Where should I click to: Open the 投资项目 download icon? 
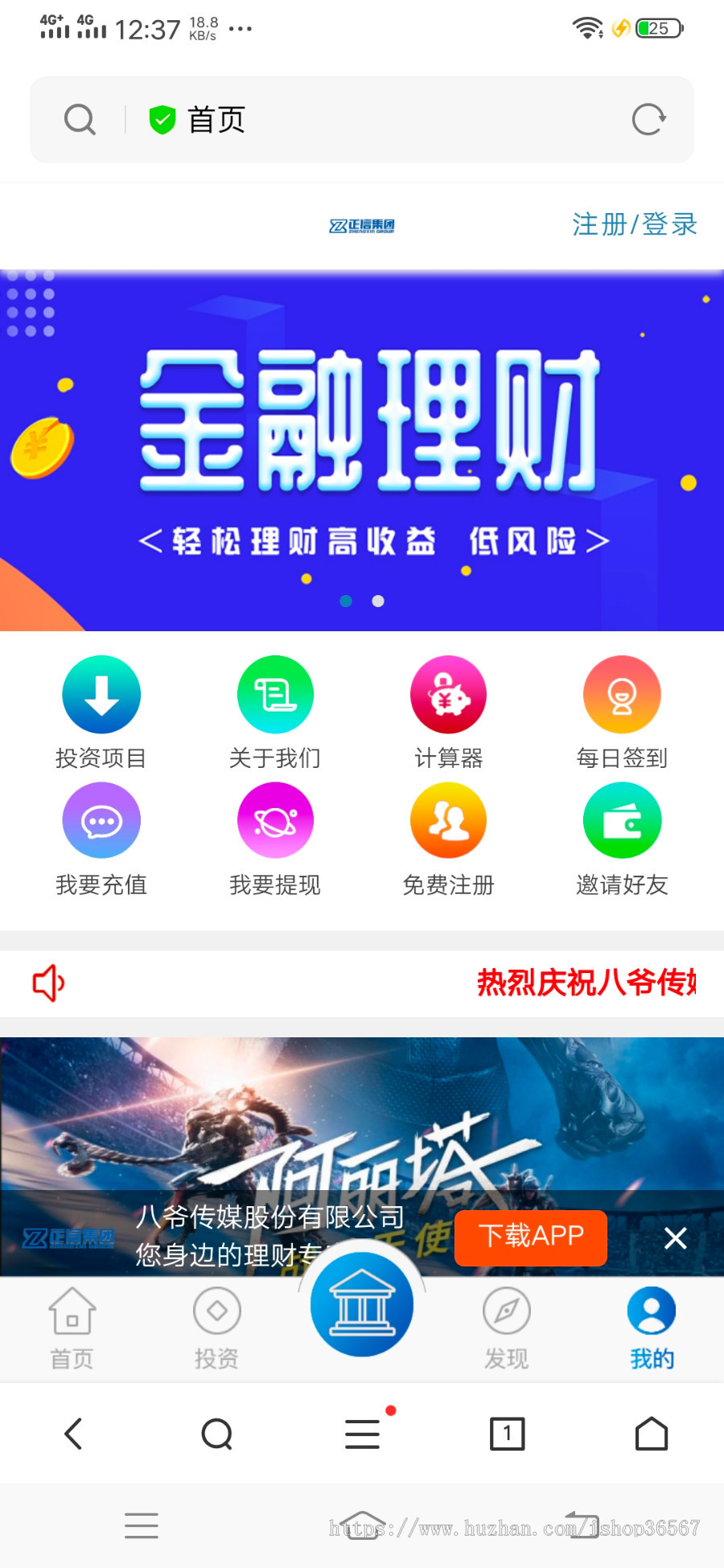[x=101, y=693]
